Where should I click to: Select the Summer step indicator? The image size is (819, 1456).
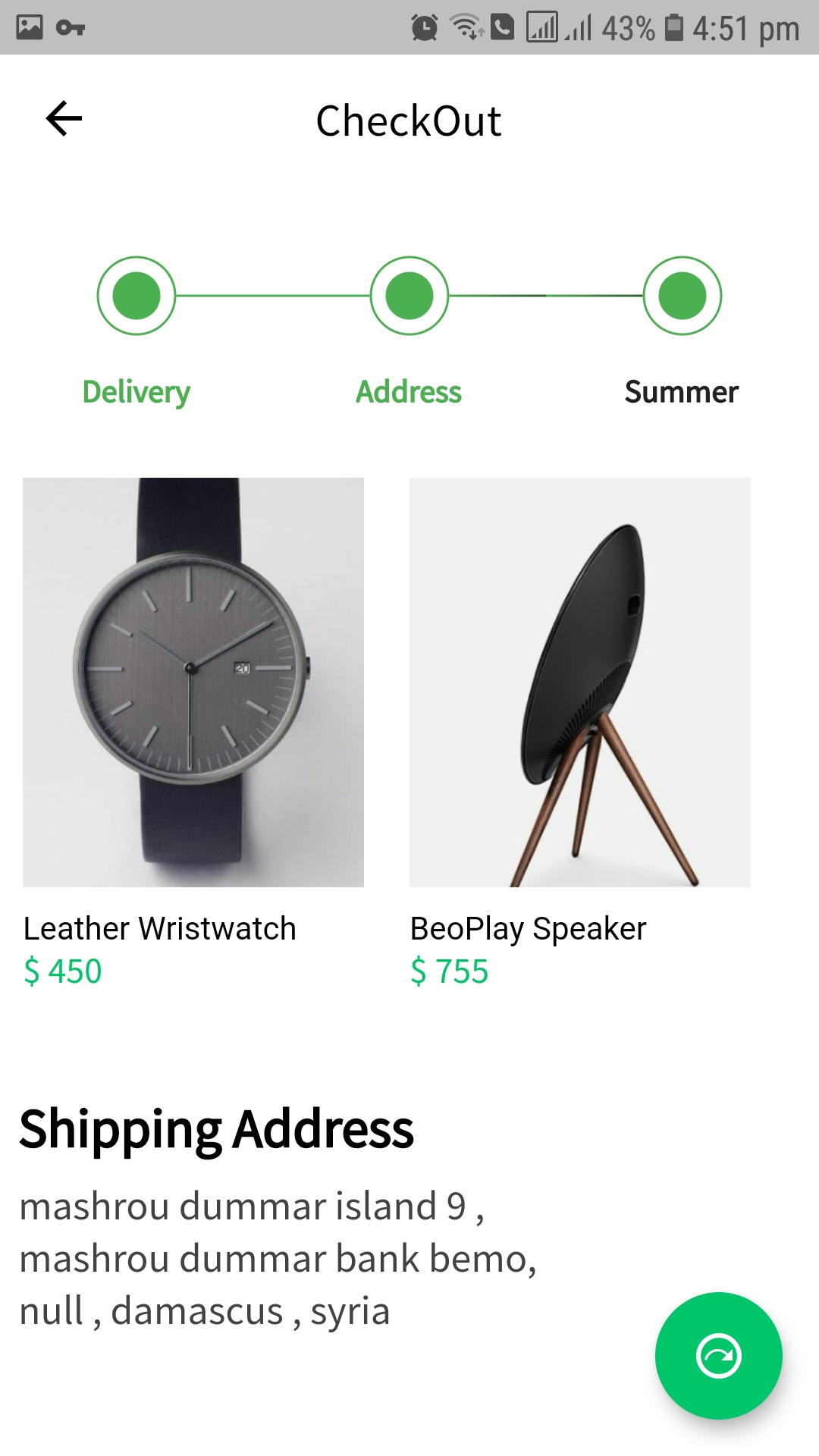tap(682, 296)
